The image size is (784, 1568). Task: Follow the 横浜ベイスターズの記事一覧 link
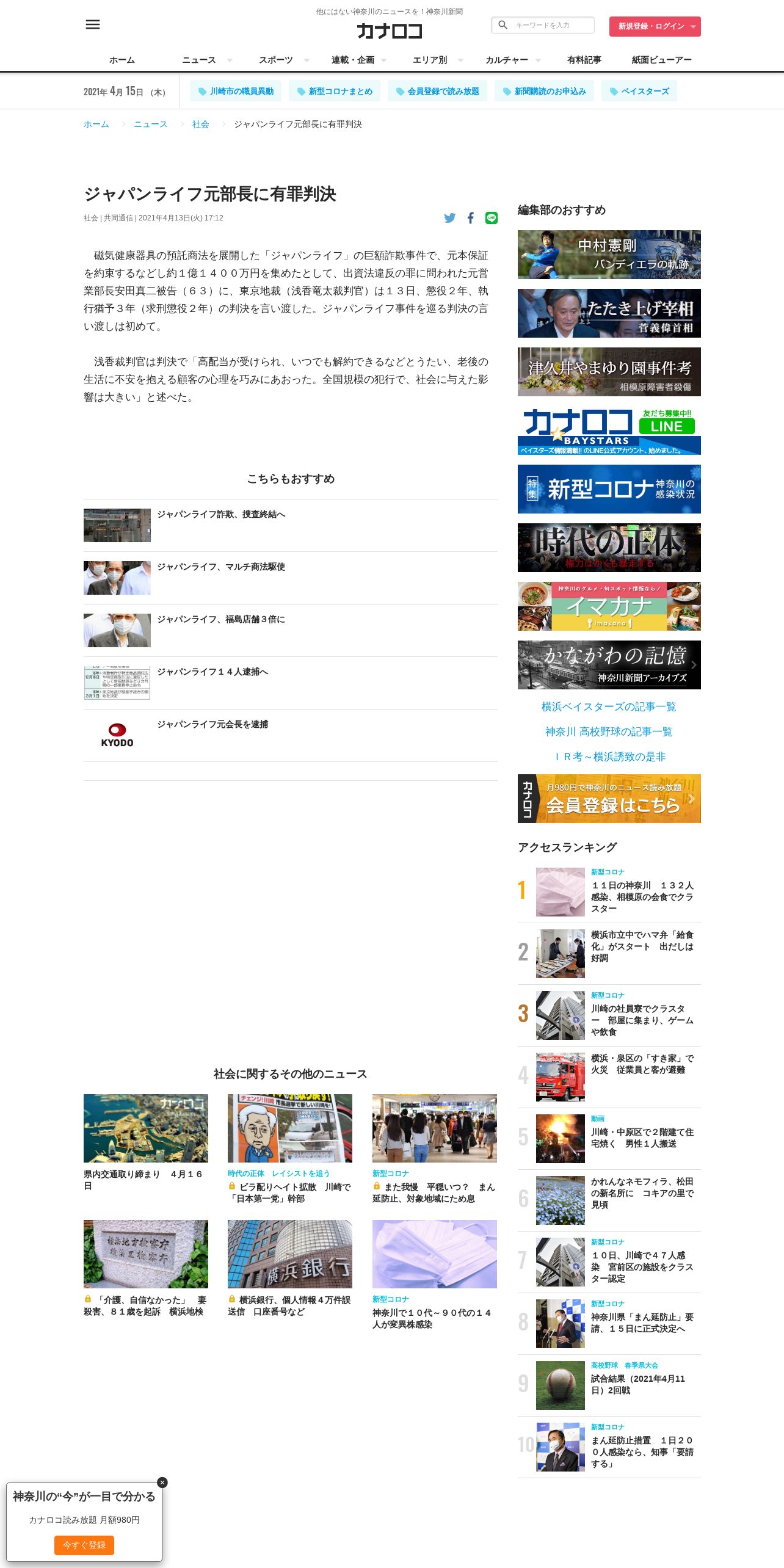coord(609,706)
